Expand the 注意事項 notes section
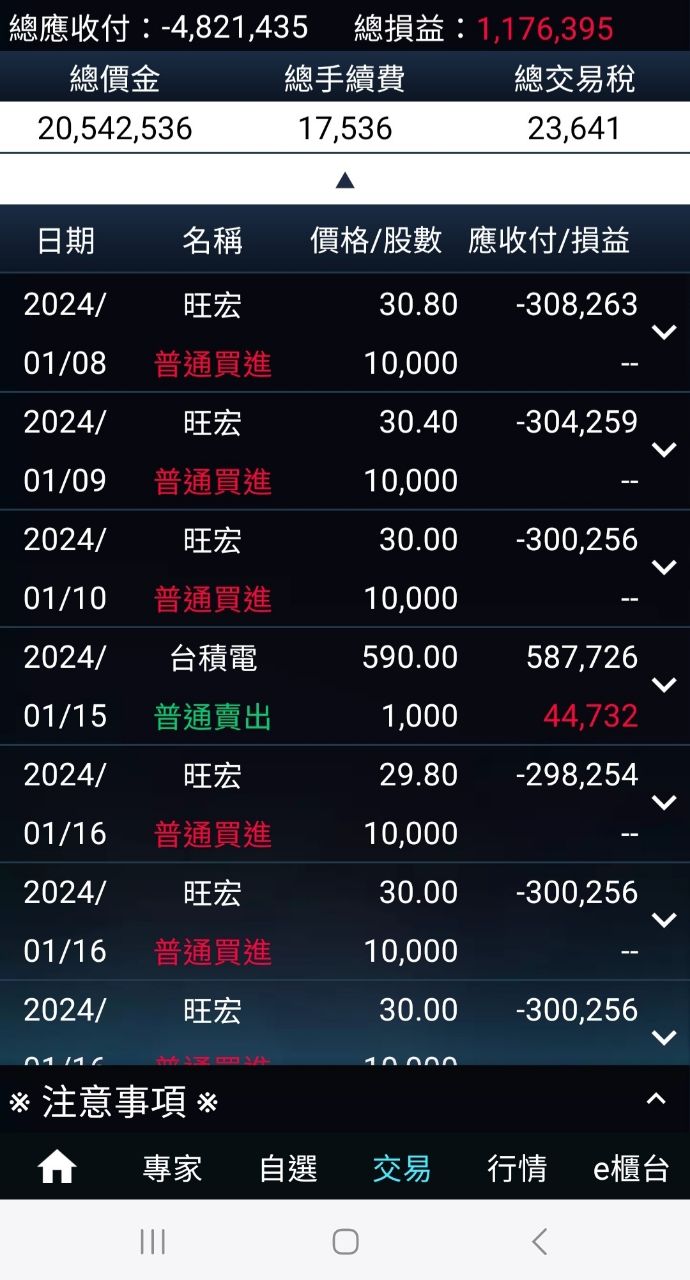The width and height of the screenshot is (690, 1280). click(655, 1100)
